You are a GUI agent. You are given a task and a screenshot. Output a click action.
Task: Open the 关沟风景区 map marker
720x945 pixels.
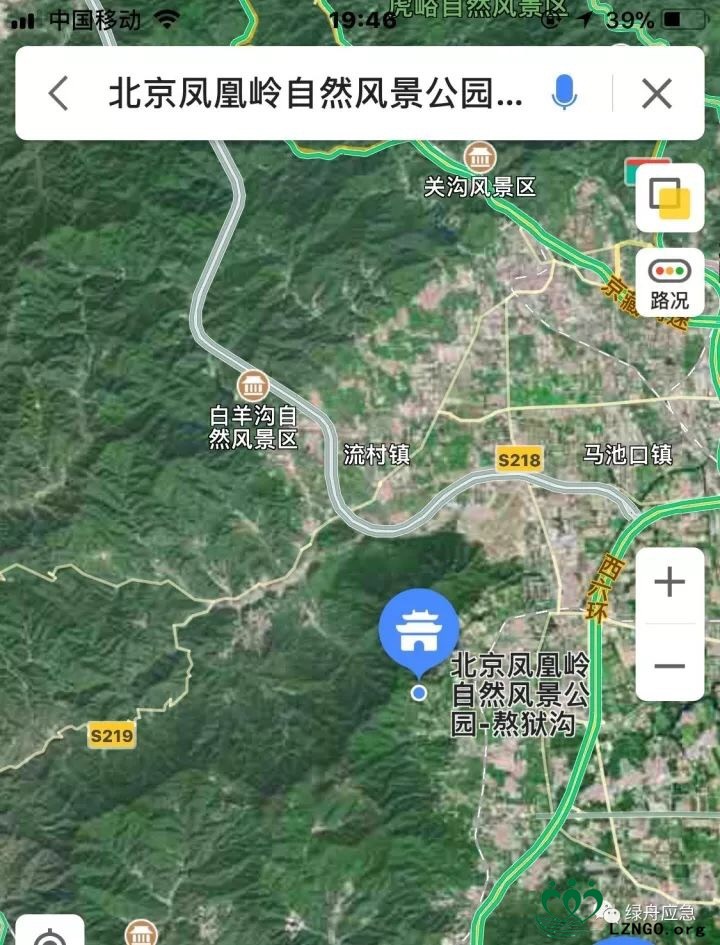click(x=481, y=156)
